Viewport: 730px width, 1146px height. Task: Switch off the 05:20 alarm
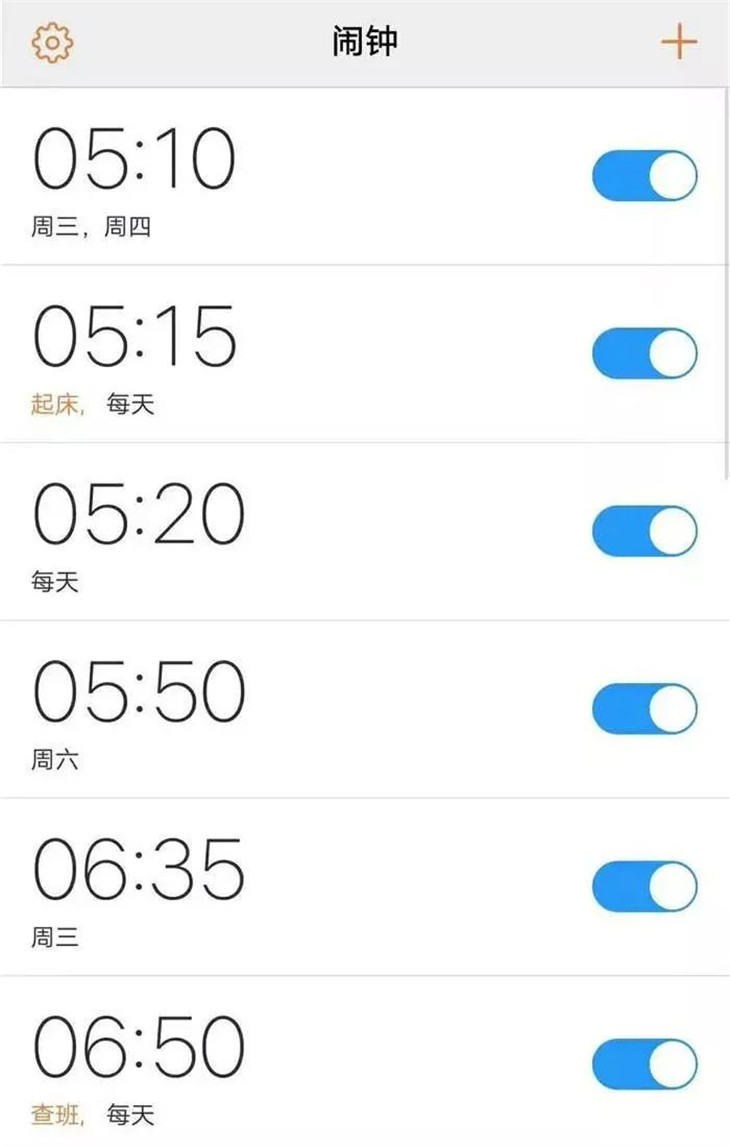pyautogui.click(x=644, y=531)
